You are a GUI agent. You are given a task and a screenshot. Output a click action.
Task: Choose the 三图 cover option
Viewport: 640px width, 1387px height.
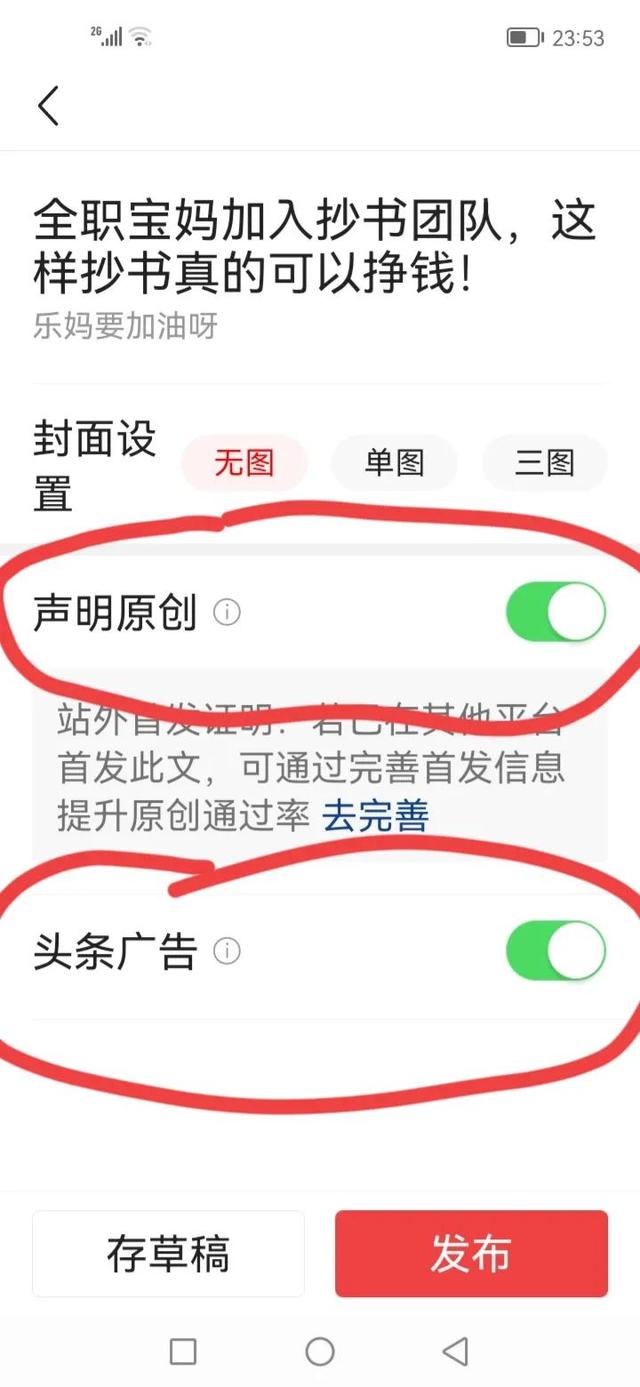[x=545, y=463]
